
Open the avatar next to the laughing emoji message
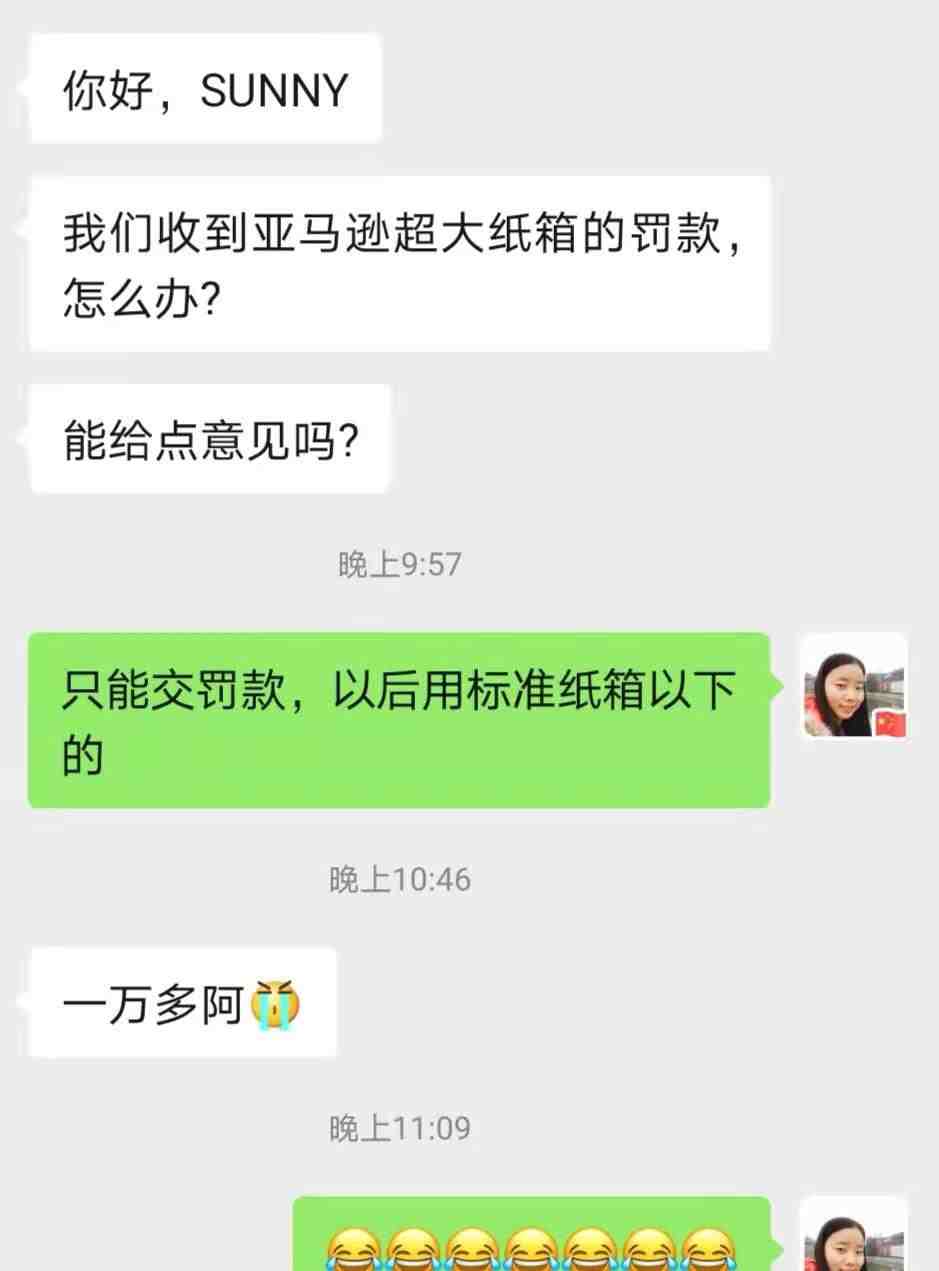click(854, 1236)
